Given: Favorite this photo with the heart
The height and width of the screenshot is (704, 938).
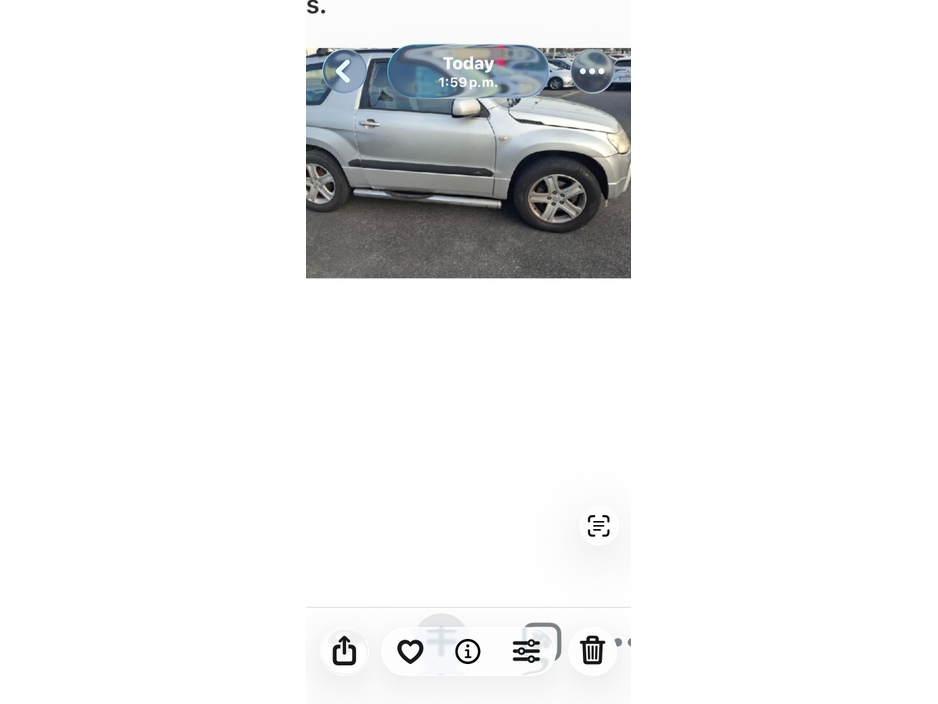Looking at the screenshot, I should point(410,652).
